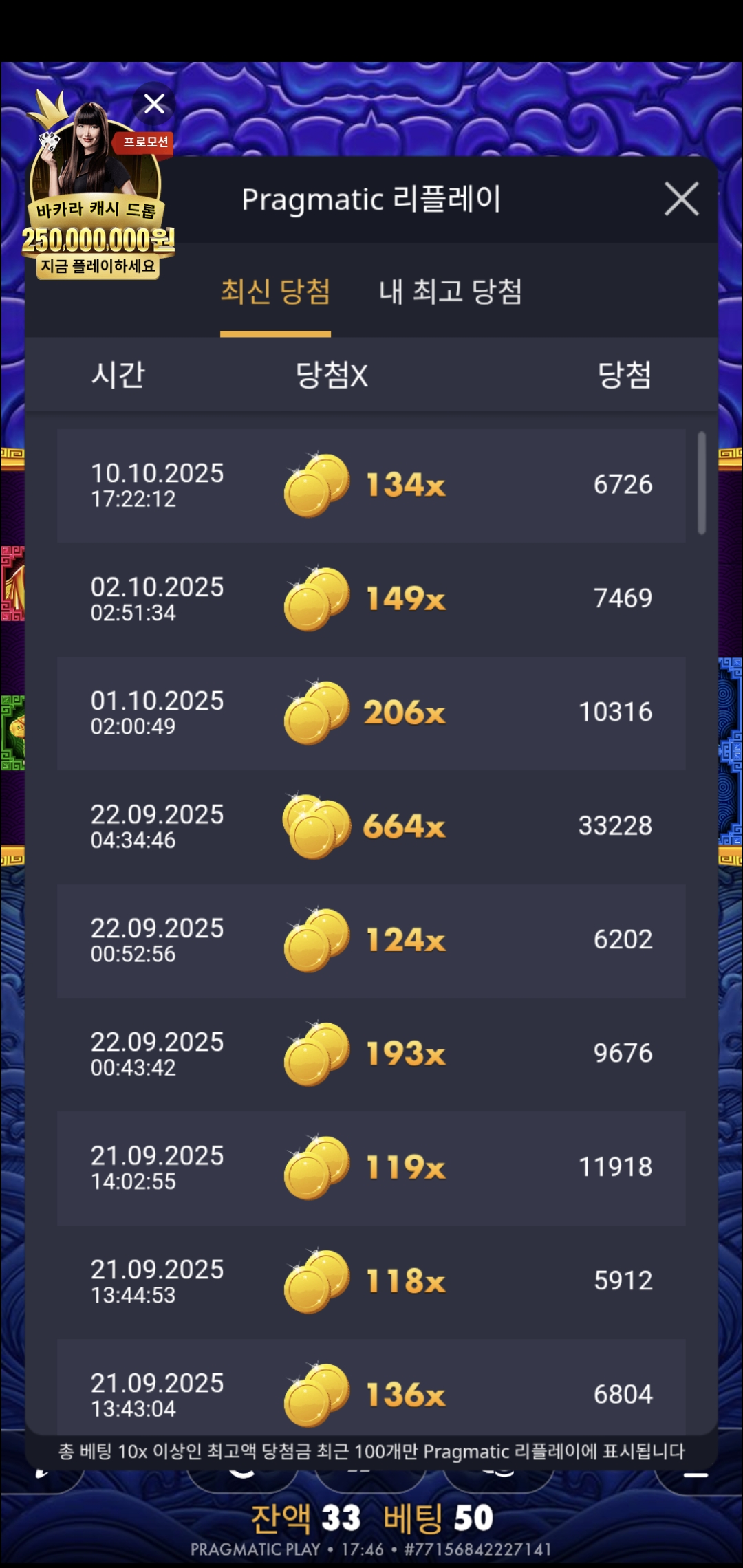The image size is (743, 1568).
Task: Replay the 134x win from 10.10.2025
Action: [x=371, y=486]
